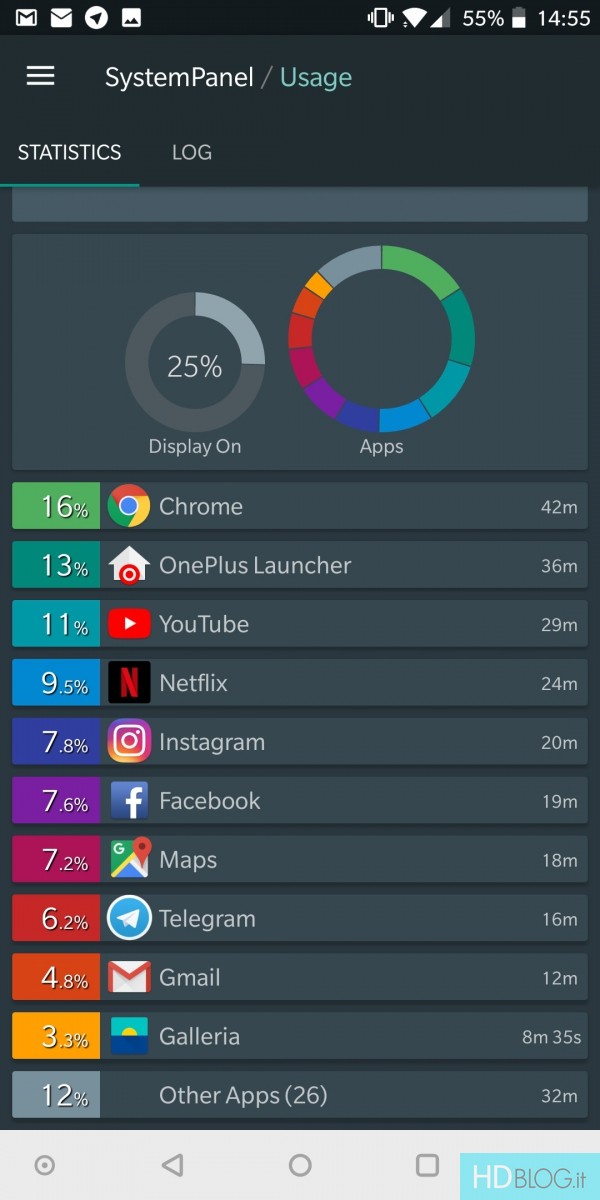
Task: Open the hamburger drawer menu
Action: pyautogui.click(x=40, y=77)
